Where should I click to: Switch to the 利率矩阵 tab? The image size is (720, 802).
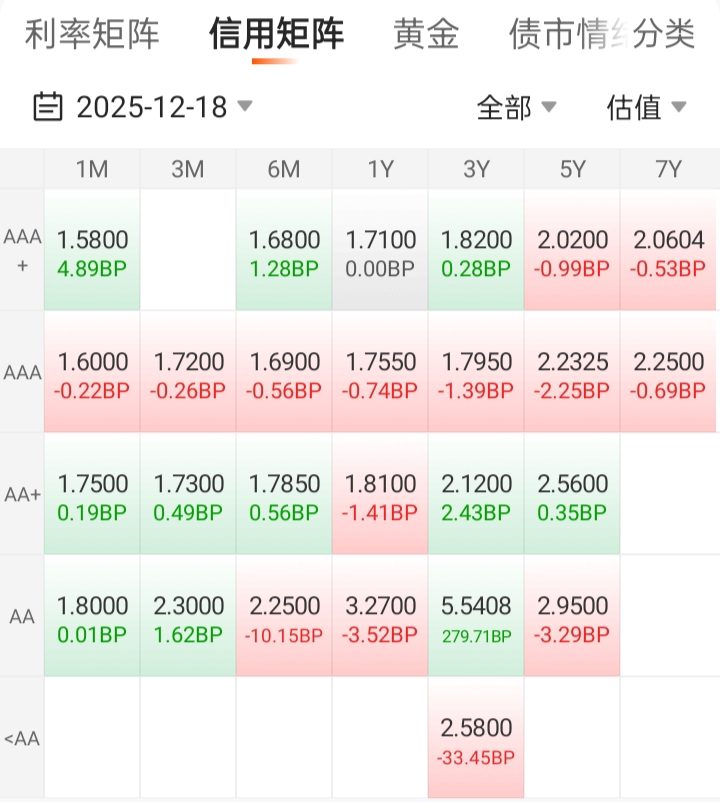[92, 34]
